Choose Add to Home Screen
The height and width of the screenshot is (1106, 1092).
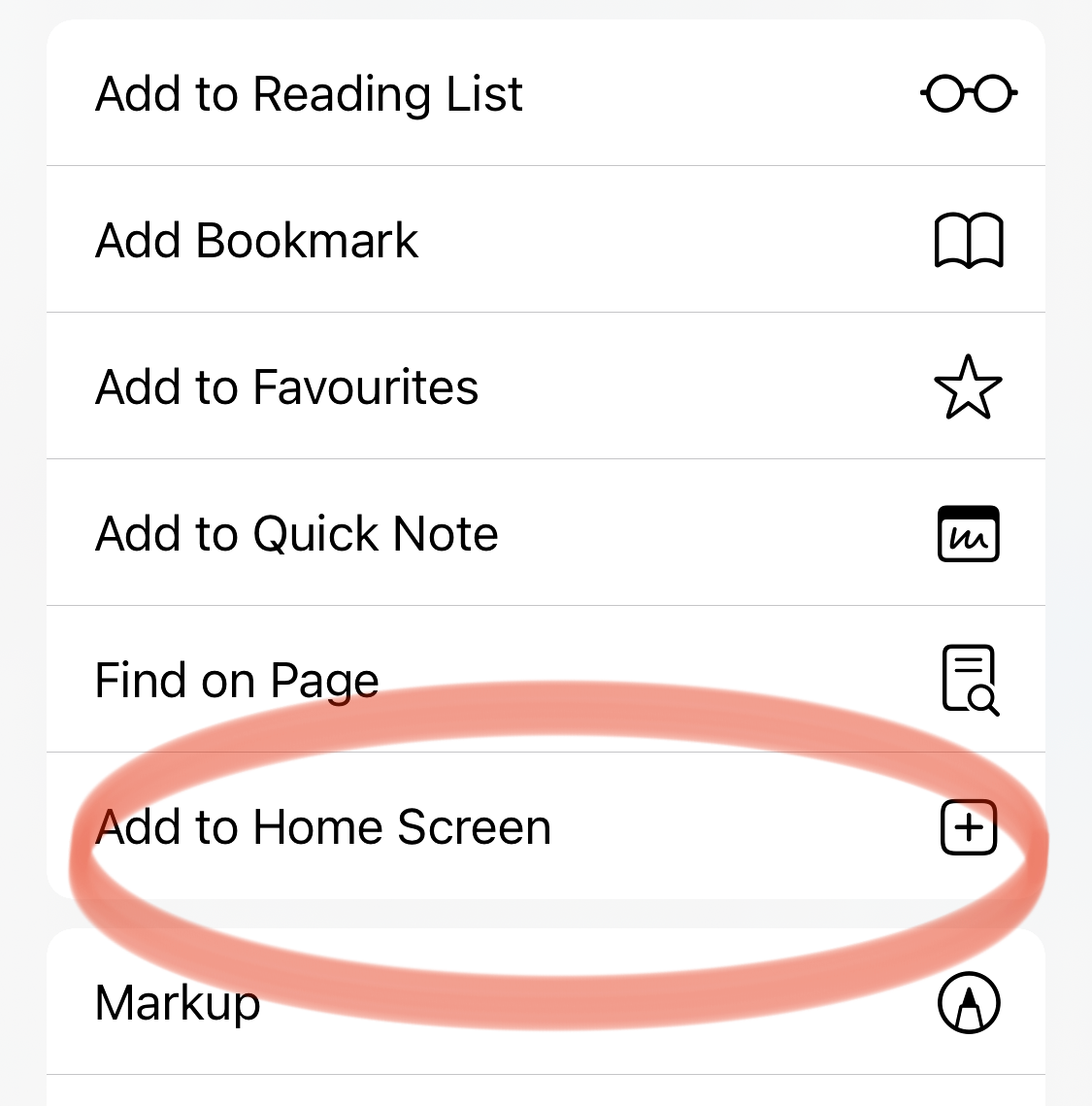[323, 826]
